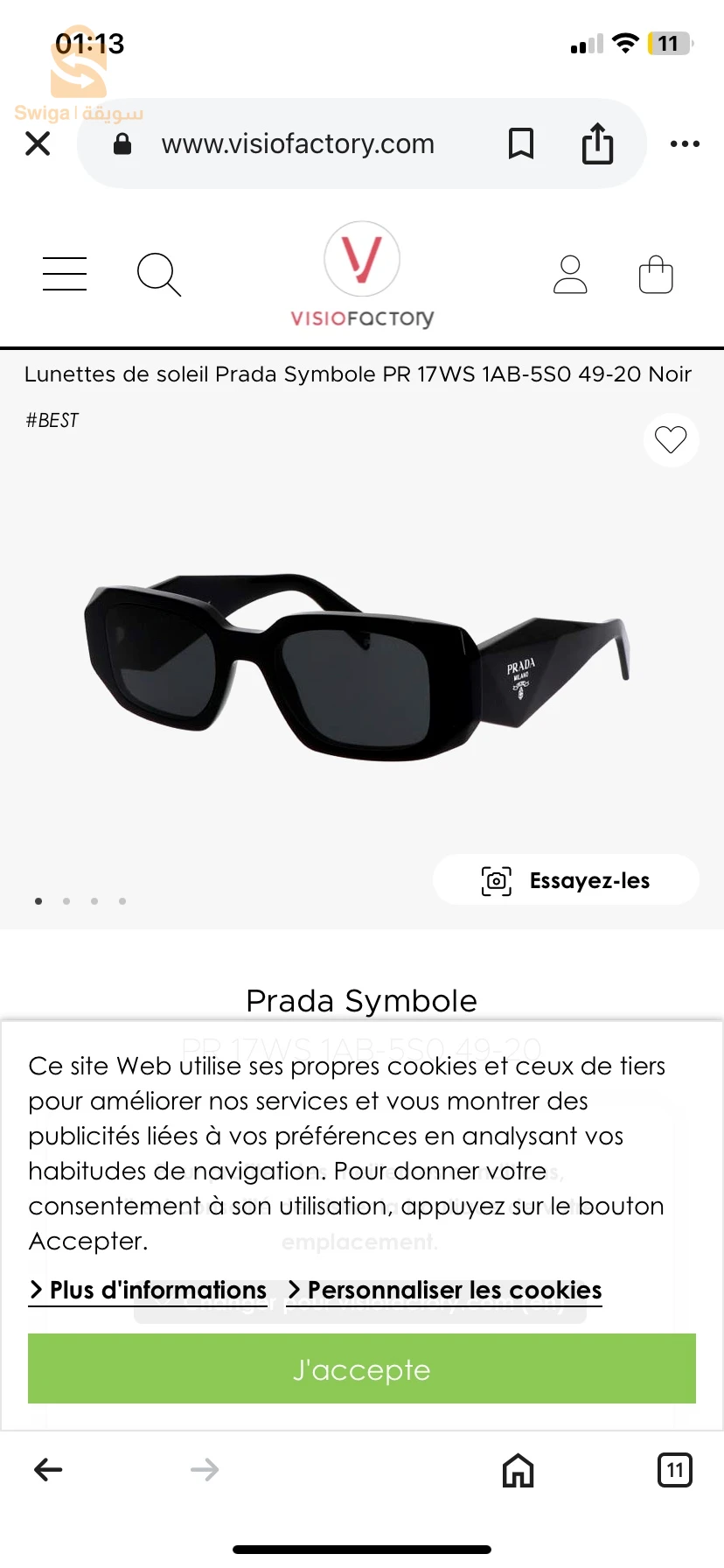Open the user account icon
Viewport: 724px width, 1568px height.
(x=570, y=275)
